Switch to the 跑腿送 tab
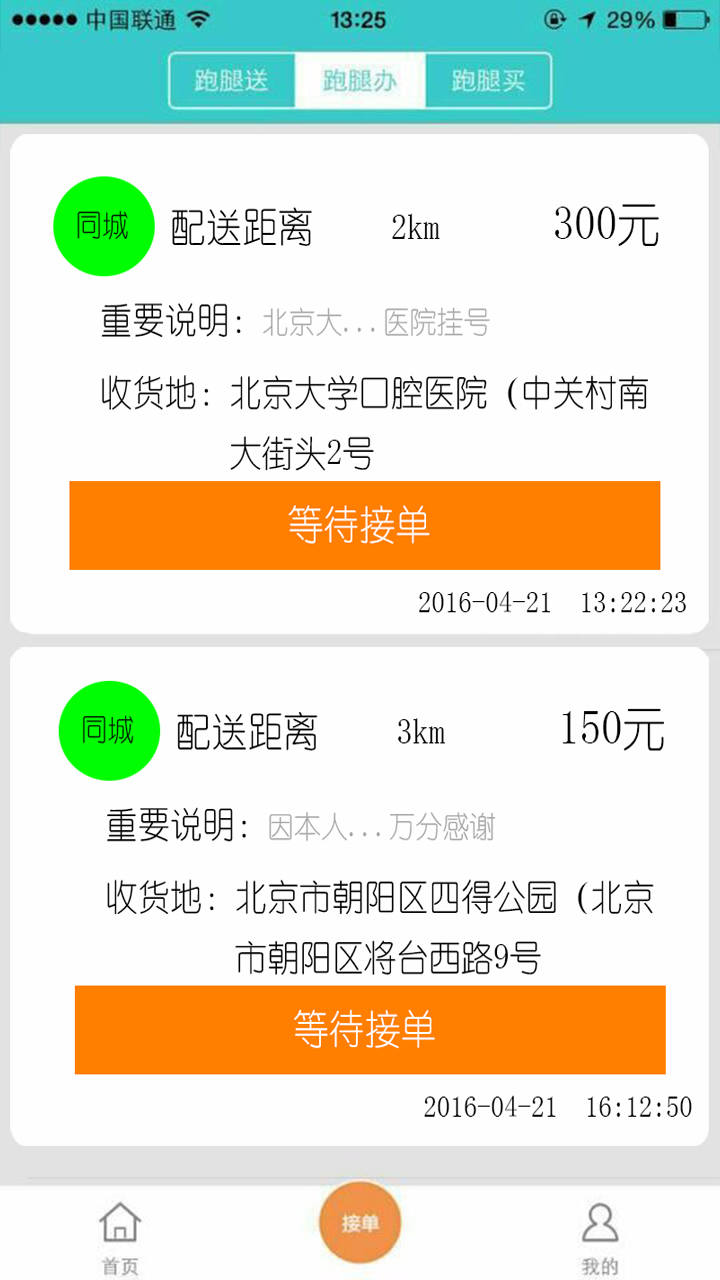Viewport: 720px width, 1280px height. [233, 80]
